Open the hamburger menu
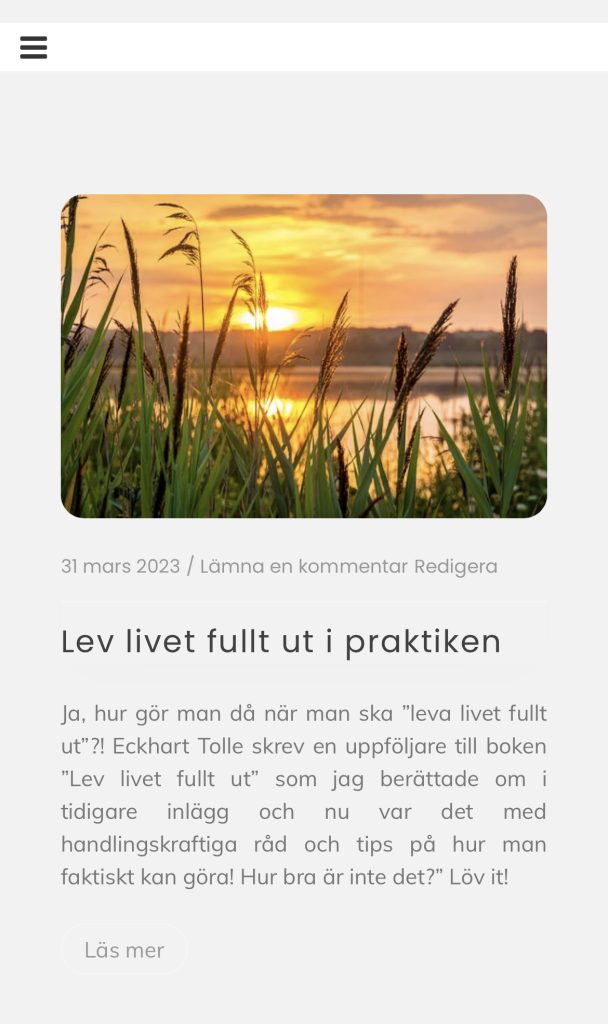 click(x=33, y=48)
